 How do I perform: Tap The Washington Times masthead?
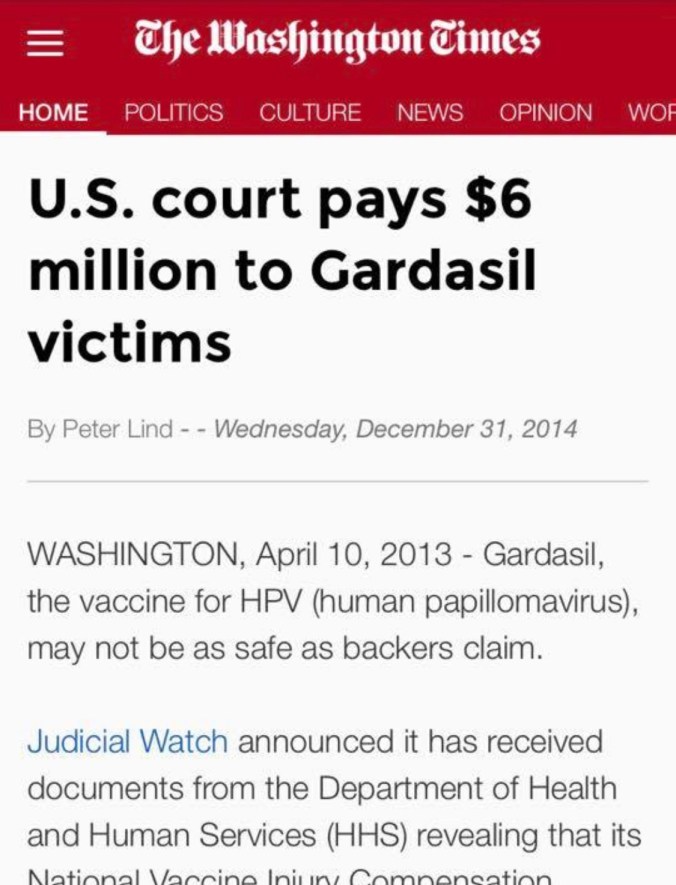(338, 42)
